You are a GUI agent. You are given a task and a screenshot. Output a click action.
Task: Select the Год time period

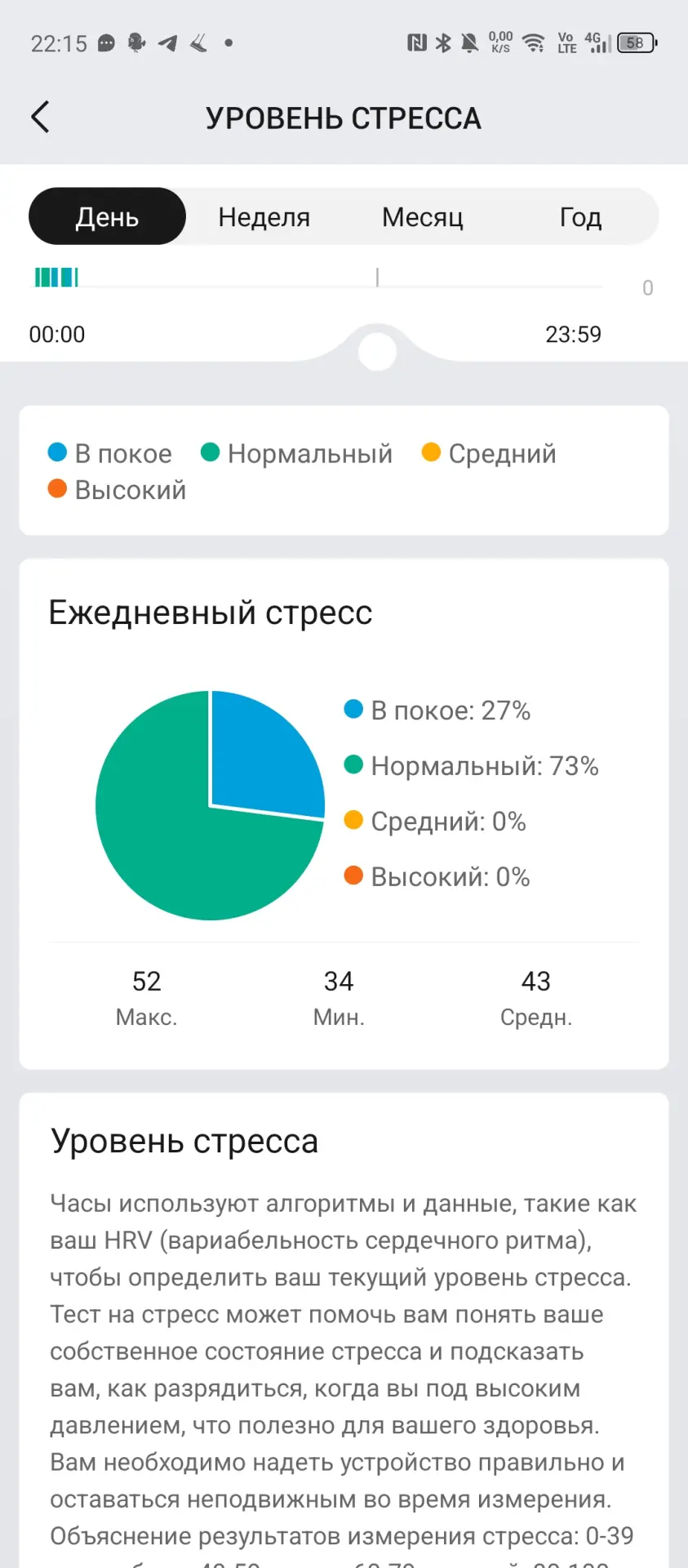pyautogui.click(x=579, y=216)
